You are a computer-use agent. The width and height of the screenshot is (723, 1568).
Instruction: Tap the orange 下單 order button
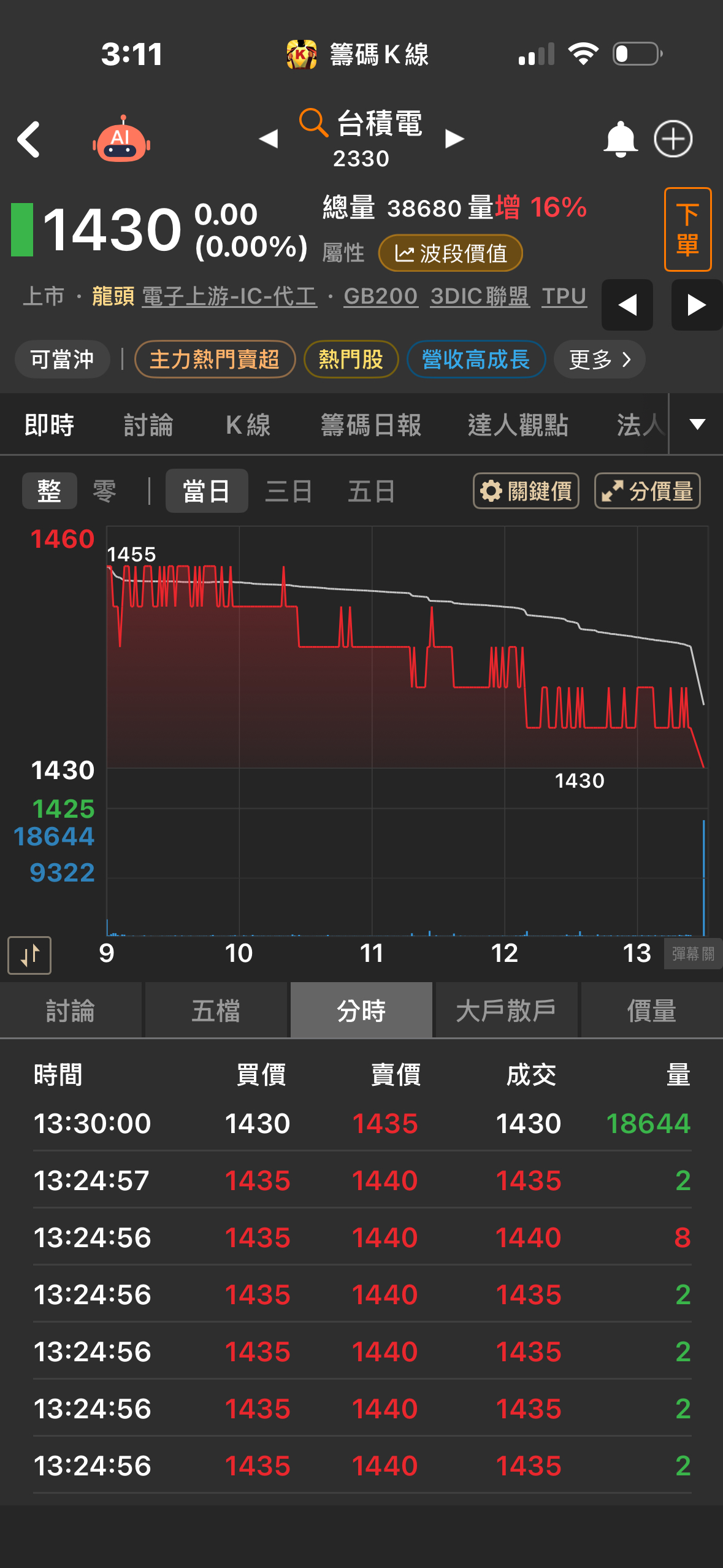coord(687,229)
